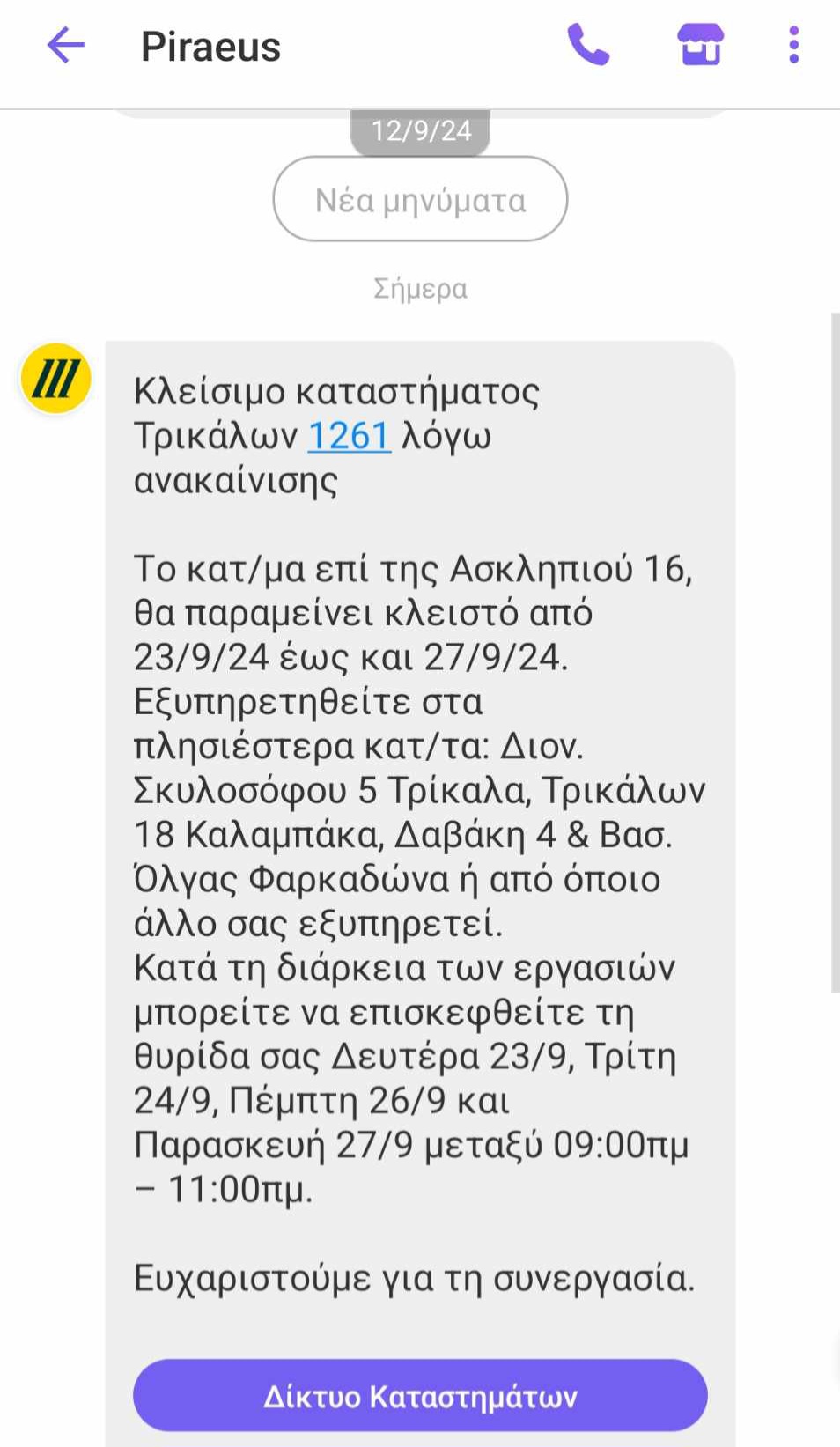The width and height of the screenshot is (840, 1447).
Task: Open the Piraeus business store page
Action: pyautogui.click(x=700, y=45)
